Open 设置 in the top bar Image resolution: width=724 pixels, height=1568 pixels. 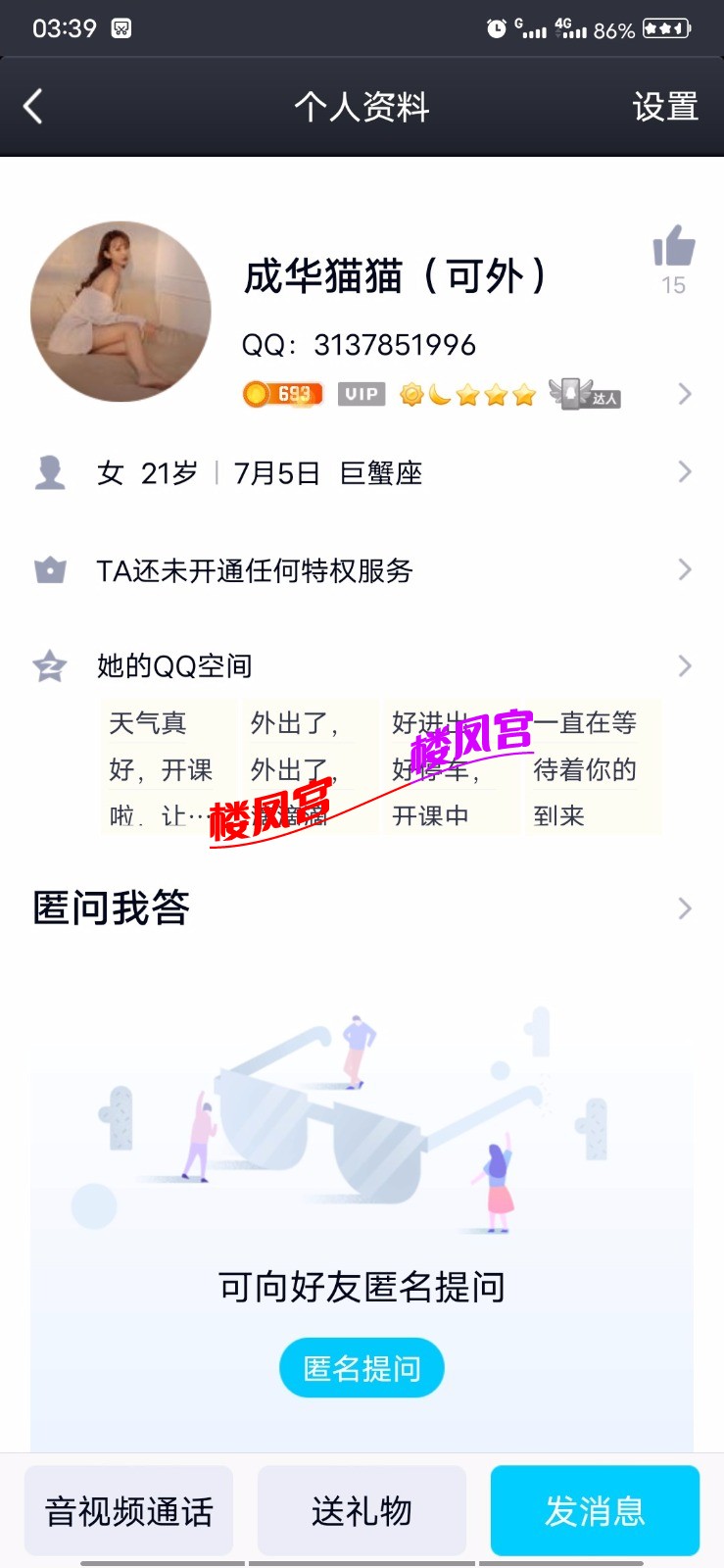(664, 106)
